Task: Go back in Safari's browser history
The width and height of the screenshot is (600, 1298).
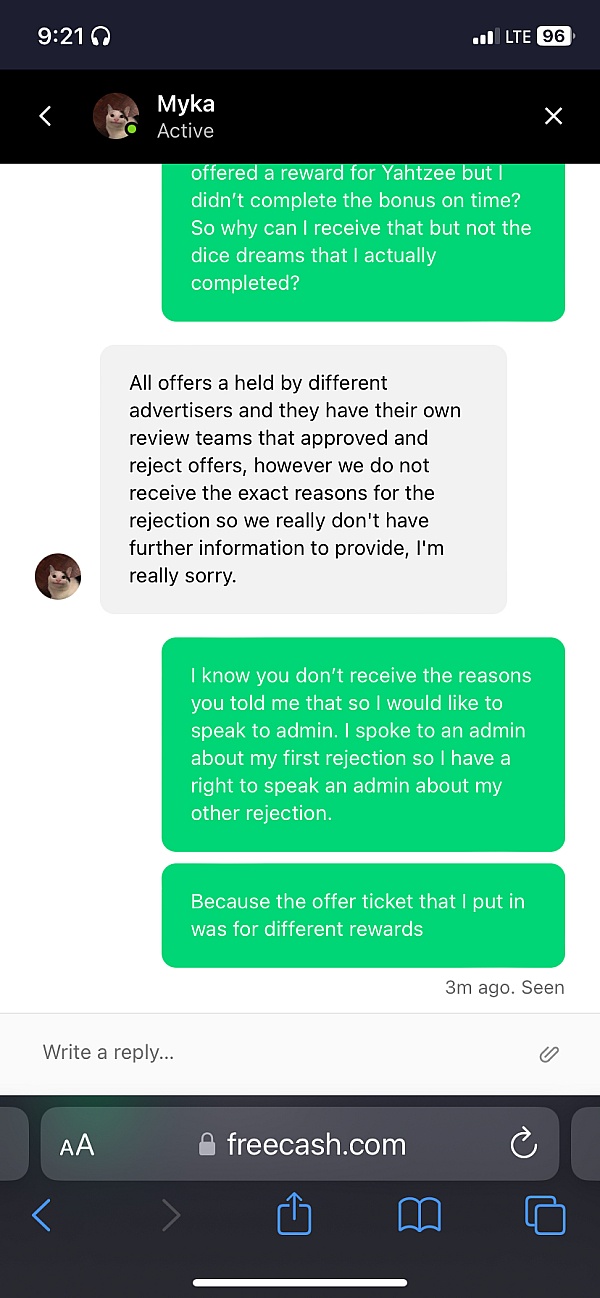Action: (x=42, y=1215)
